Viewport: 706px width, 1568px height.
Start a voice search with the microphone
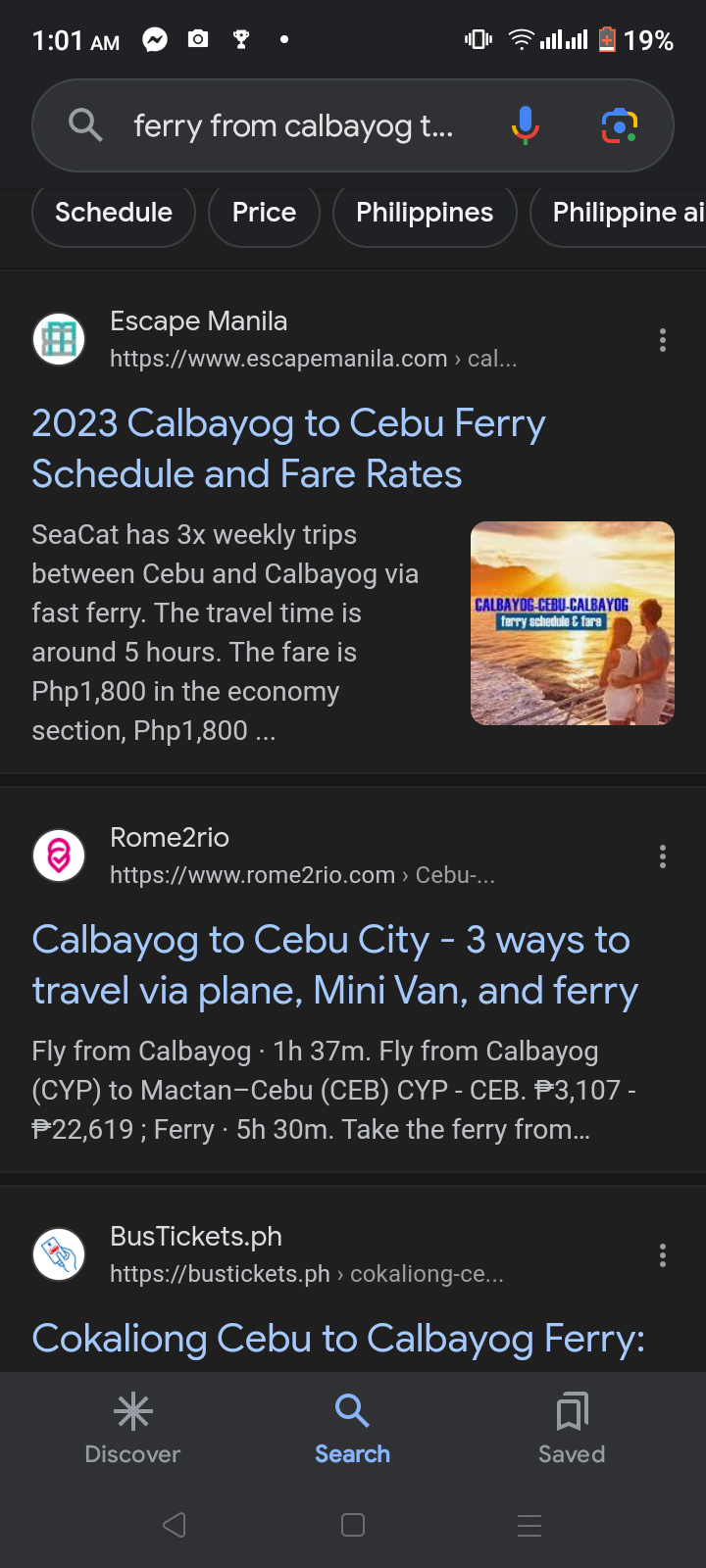[x=526, y=125]
